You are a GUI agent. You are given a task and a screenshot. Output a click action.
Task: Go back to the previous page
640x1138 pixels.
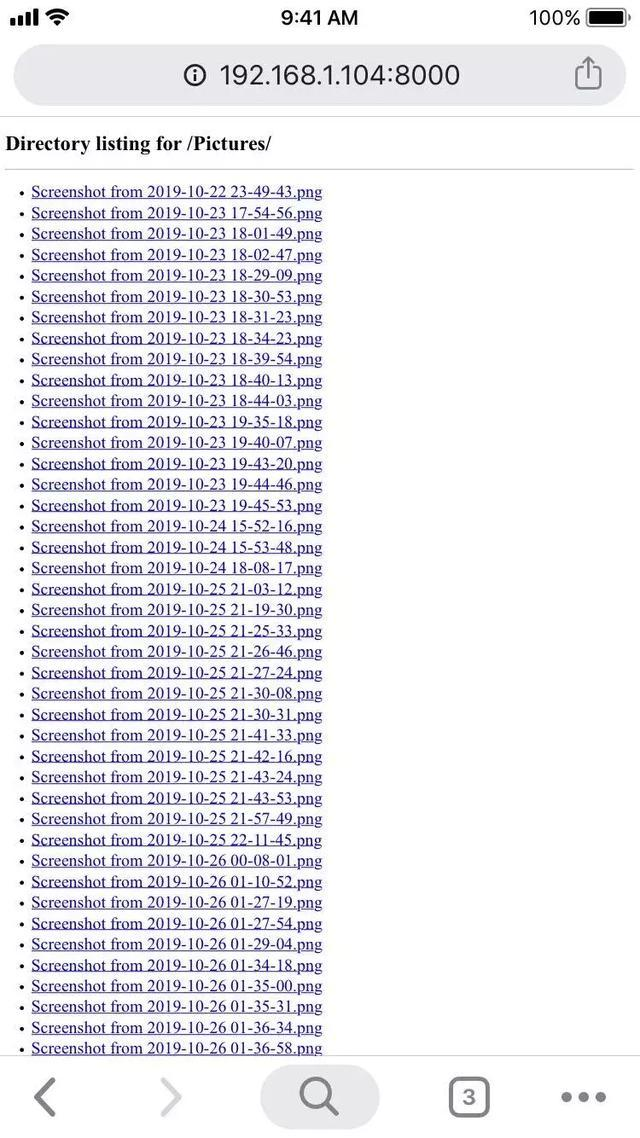click(45, 1097)
